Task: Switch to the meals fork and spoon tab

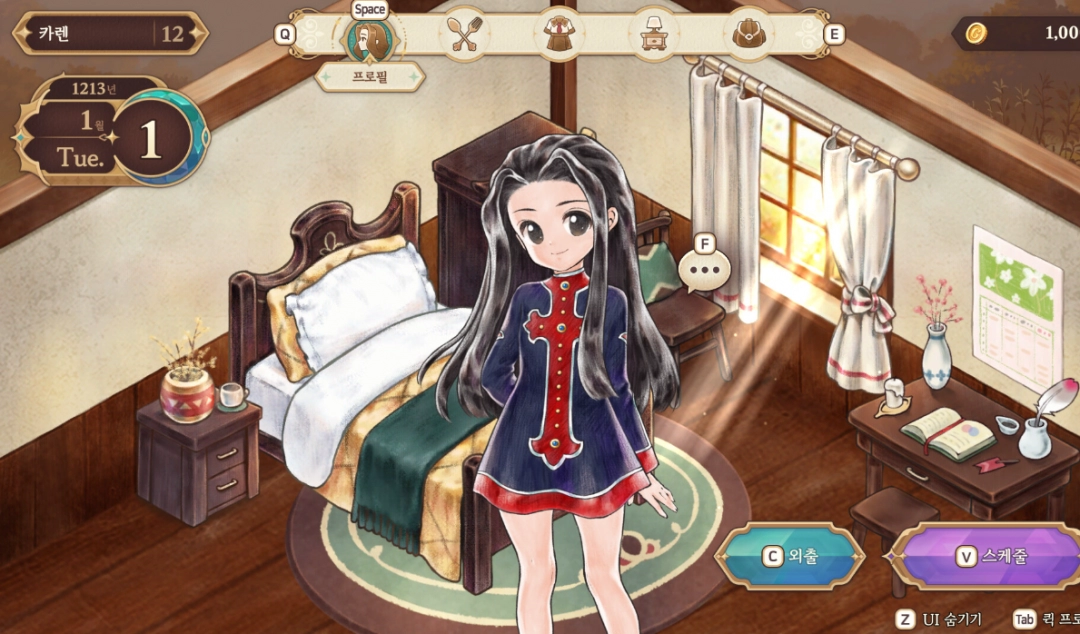Action: (464, 35)
